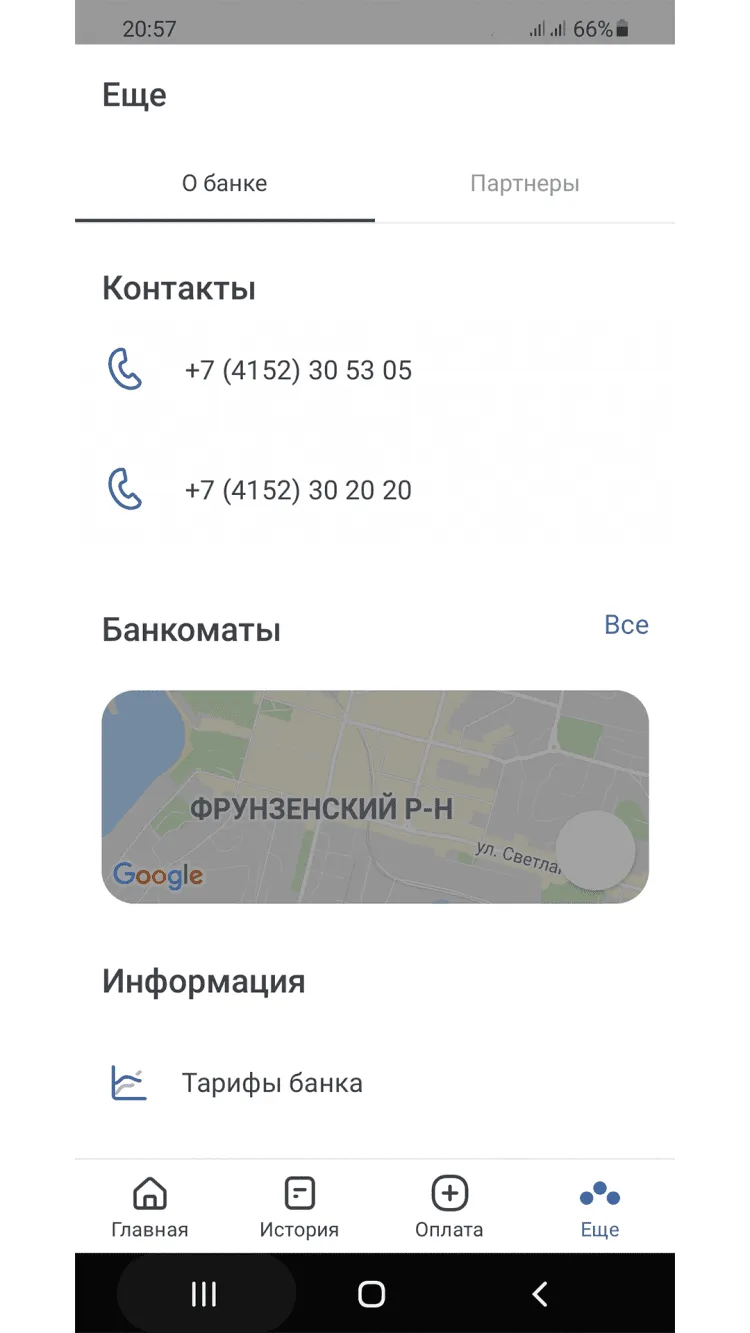Screen dimensions: 750x1333
Task: Switch to the Партнеры tab
Action: point(524,184)
